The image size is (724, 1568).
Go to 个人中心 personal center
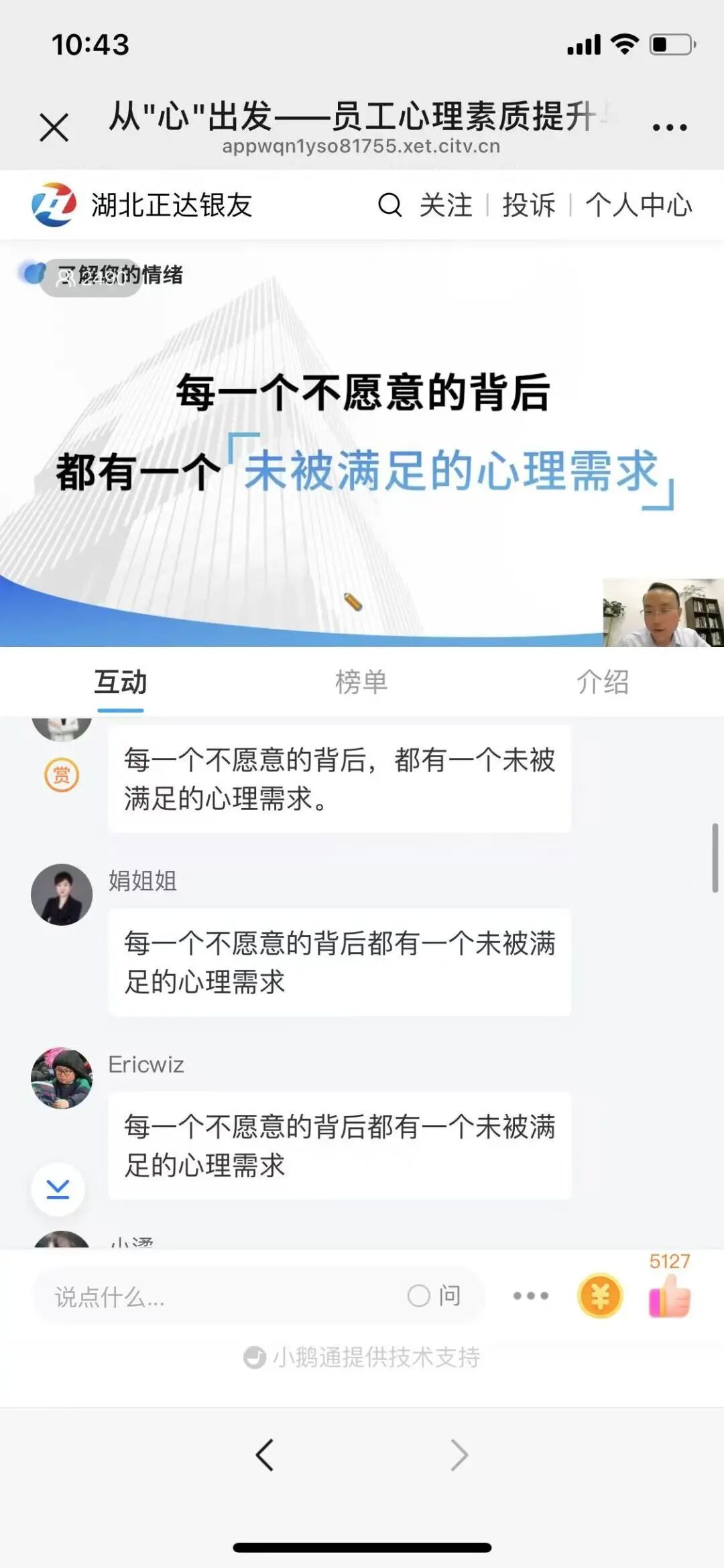point(638,204)
